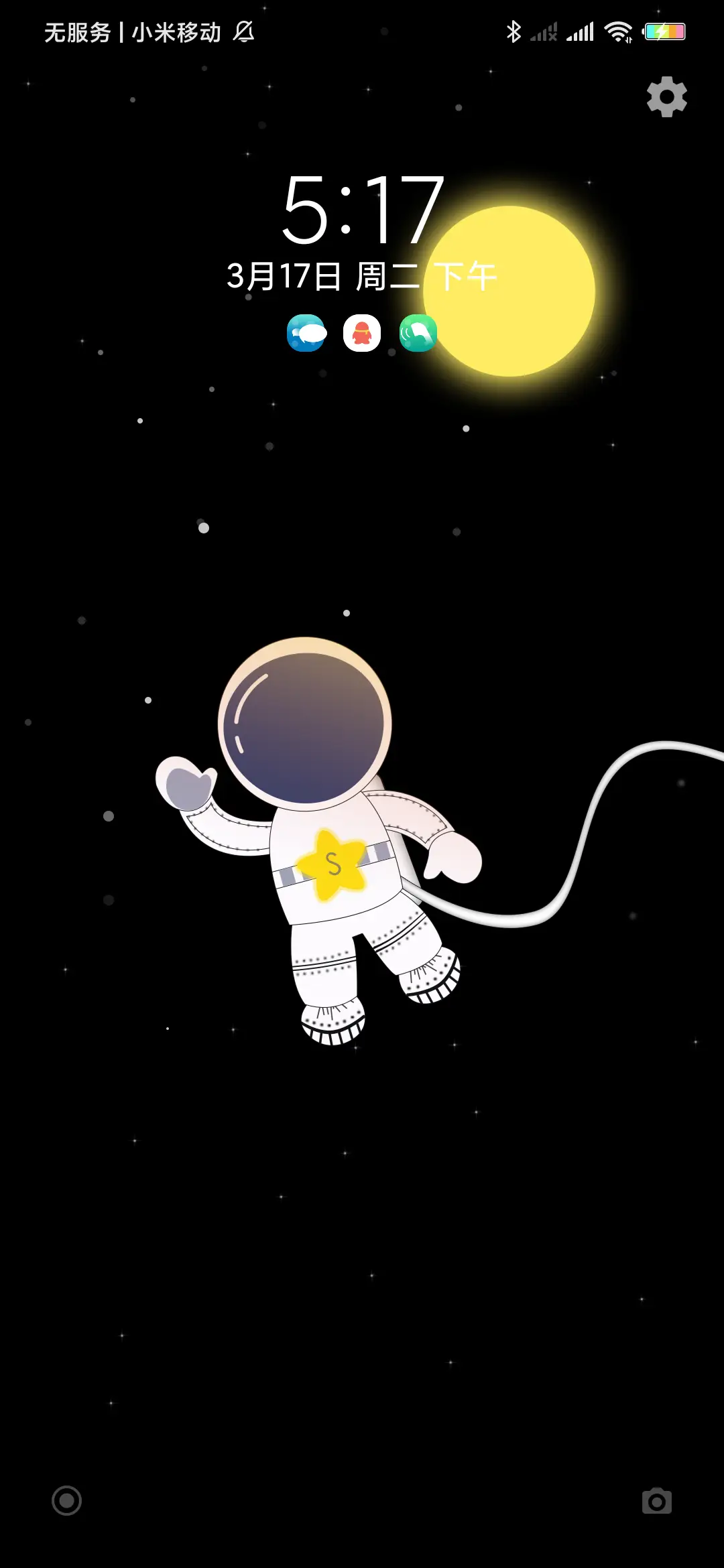Open the blue chat bubble notification icon
This screenshot has height=1568, width=724.
pos(306,333)
